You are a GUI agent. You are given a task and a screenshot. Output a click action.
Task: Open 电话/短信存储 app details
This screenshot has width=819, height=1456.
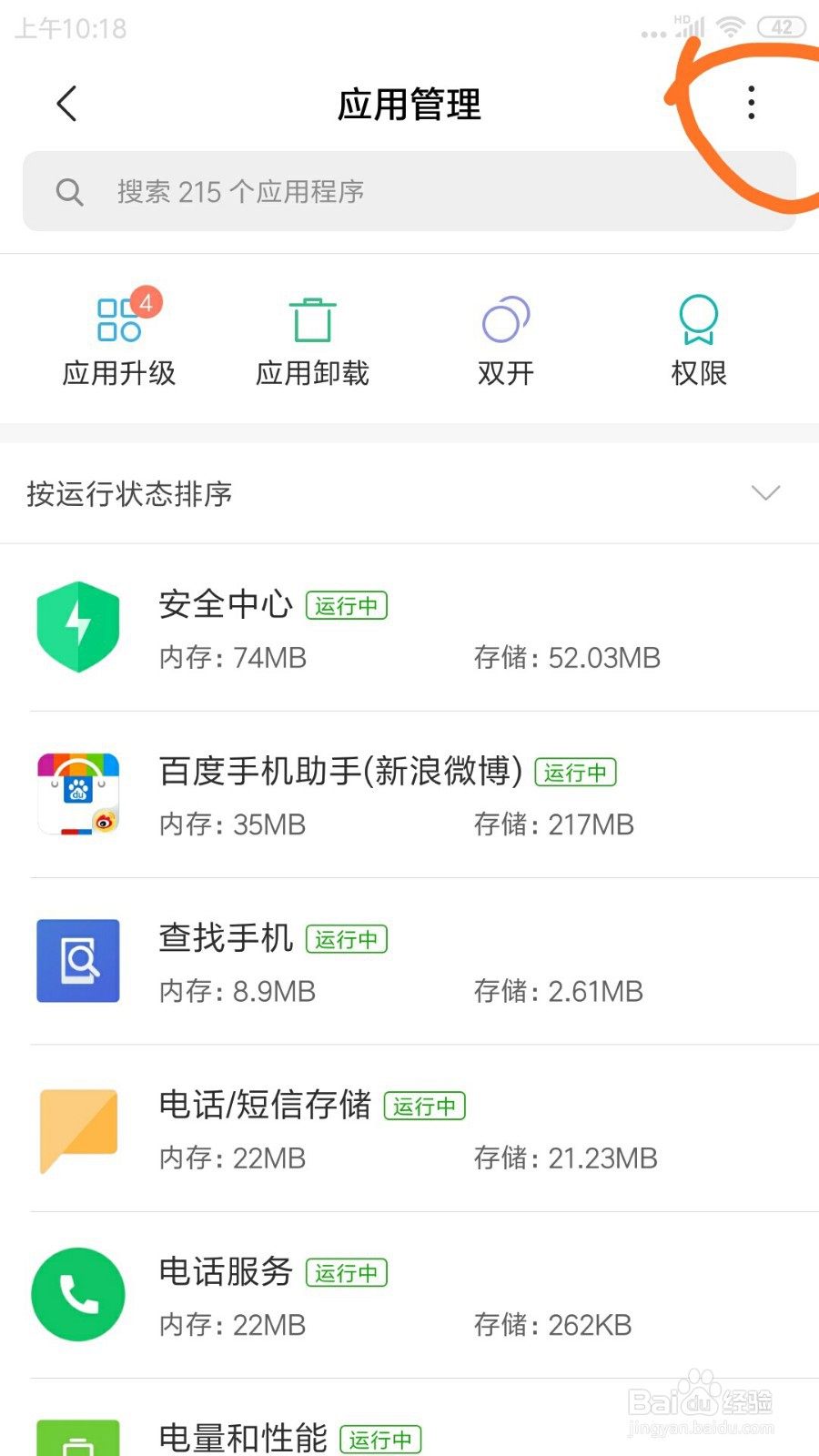[x=409, y=1128]
